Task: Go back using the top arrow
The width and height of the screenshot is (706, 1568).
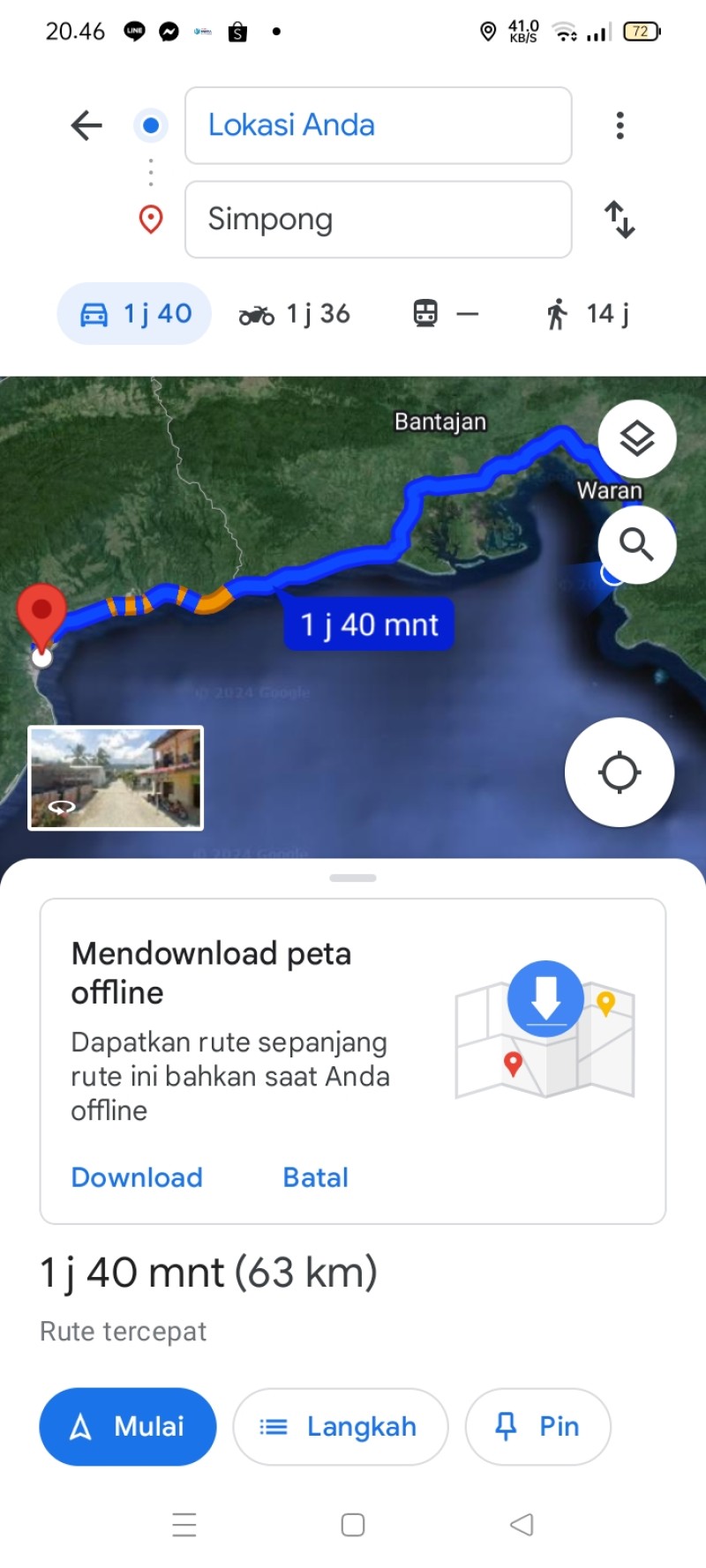Action: 86,125
